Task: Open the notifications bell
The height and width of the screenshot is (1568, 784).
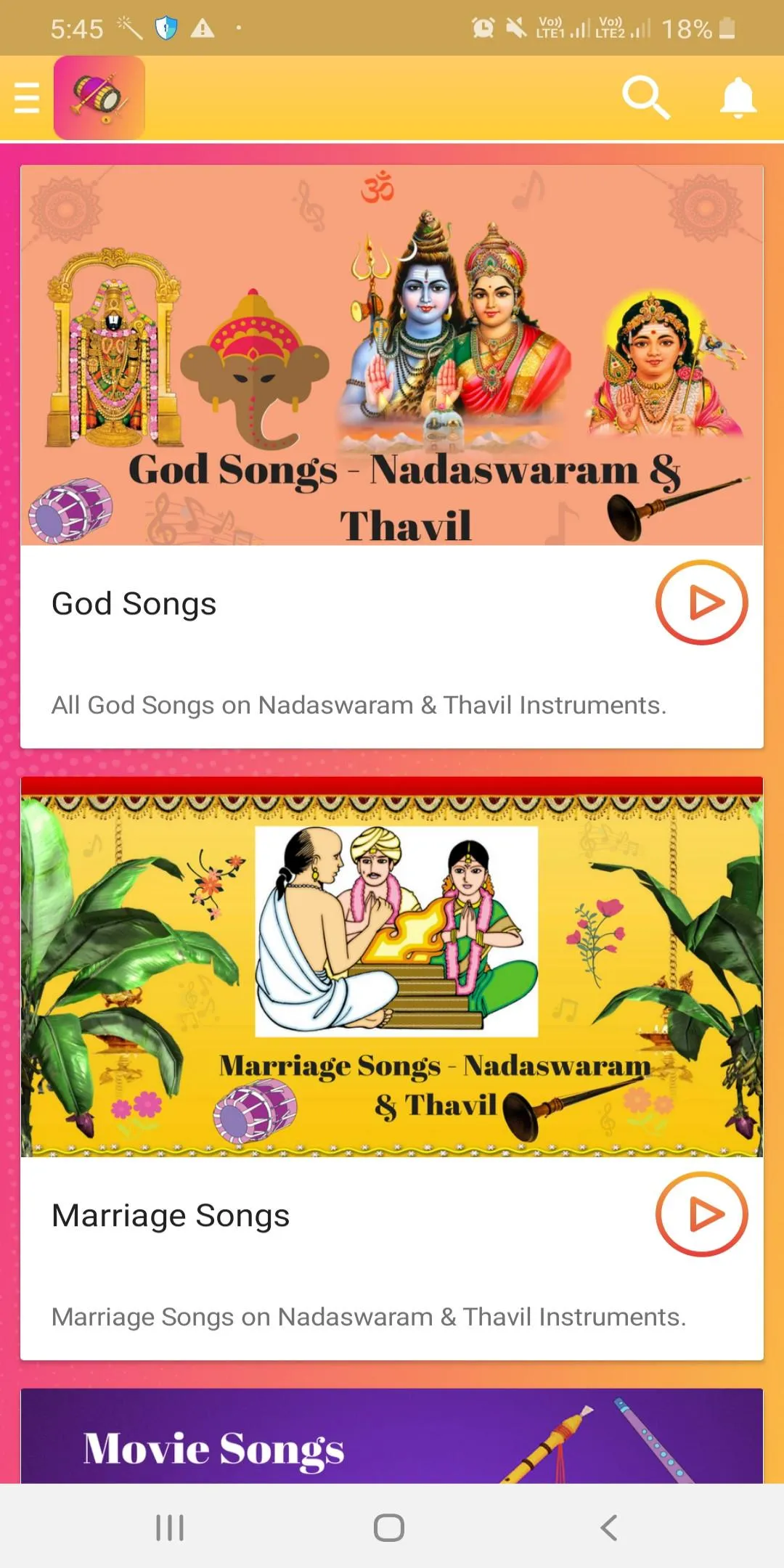Action: (x=738, y=97)
